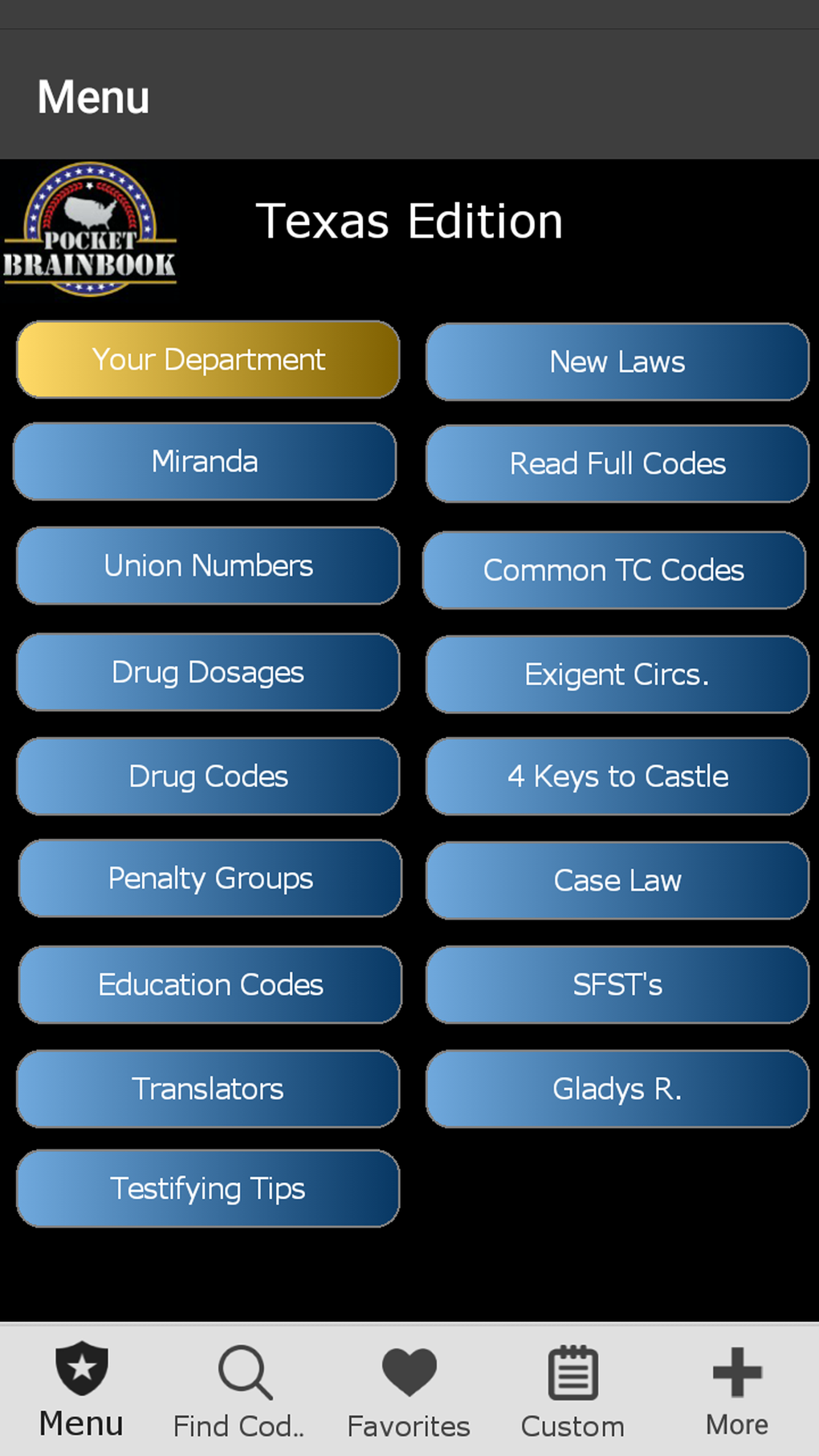
Task: Open Drug Dosages
Action: (x=208, y=672)
